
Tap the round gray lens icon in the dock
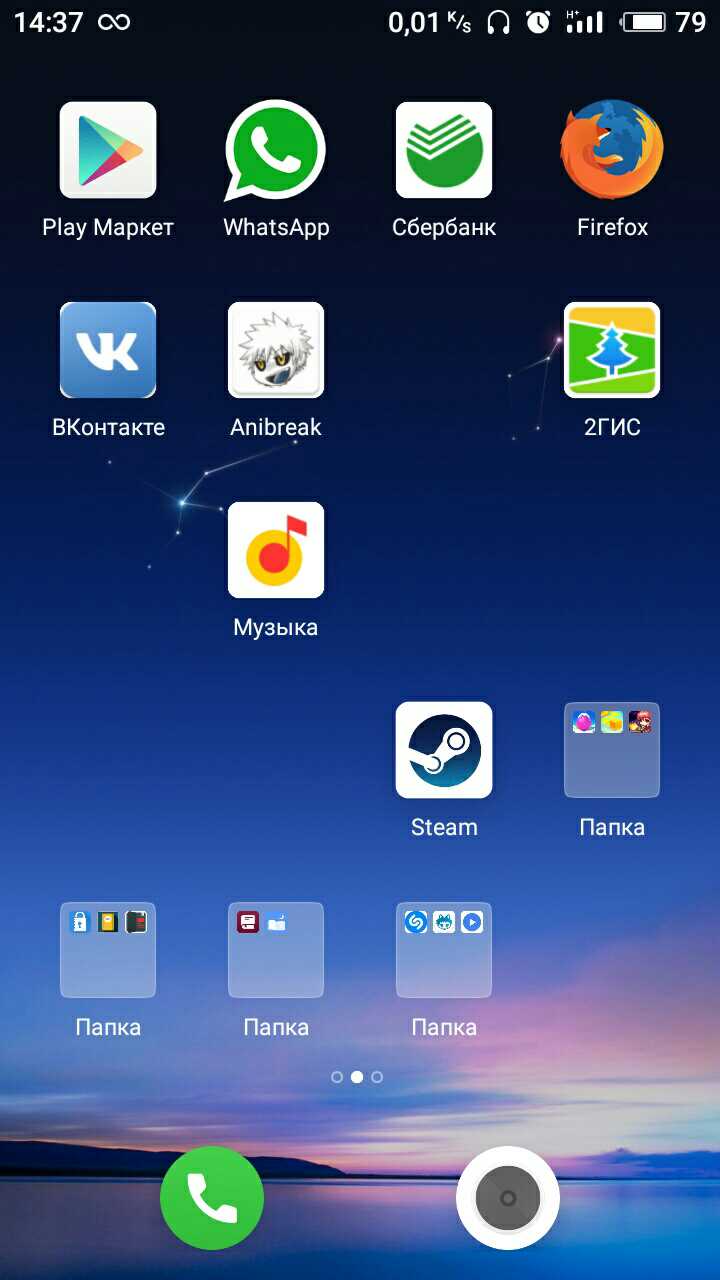click(508, 1198)
